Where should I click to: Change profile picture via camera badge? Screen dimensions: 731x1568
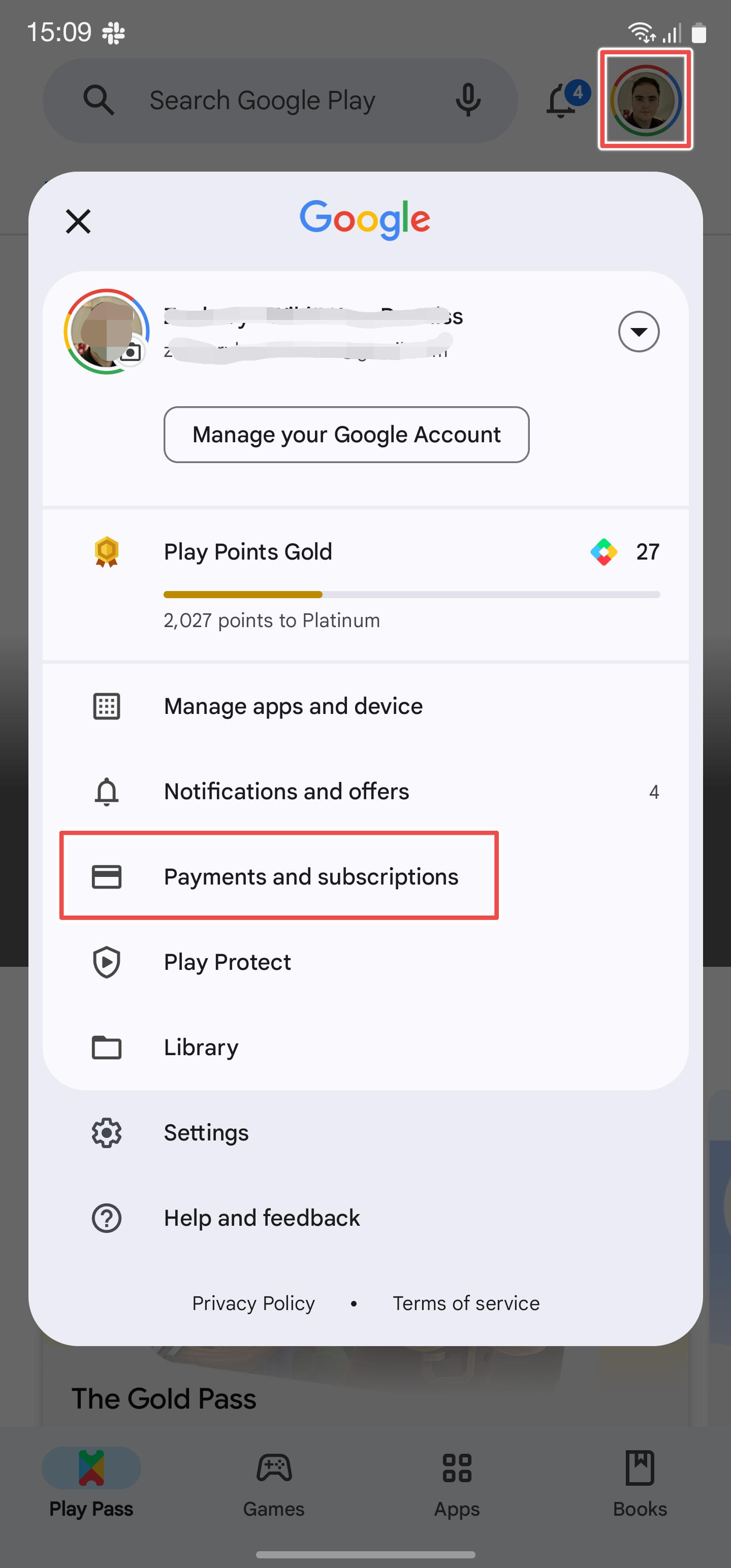[x=131, y=352]
